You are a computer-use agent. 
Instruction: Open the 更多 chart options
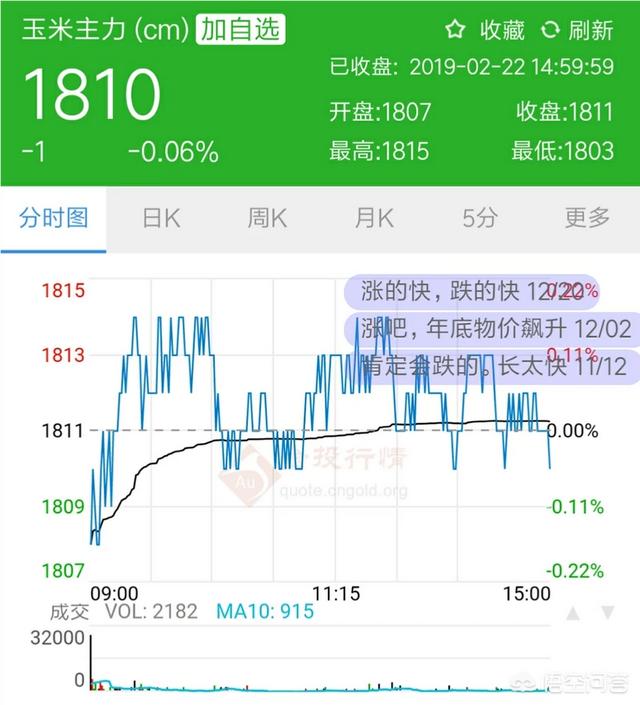click(586, 218)
